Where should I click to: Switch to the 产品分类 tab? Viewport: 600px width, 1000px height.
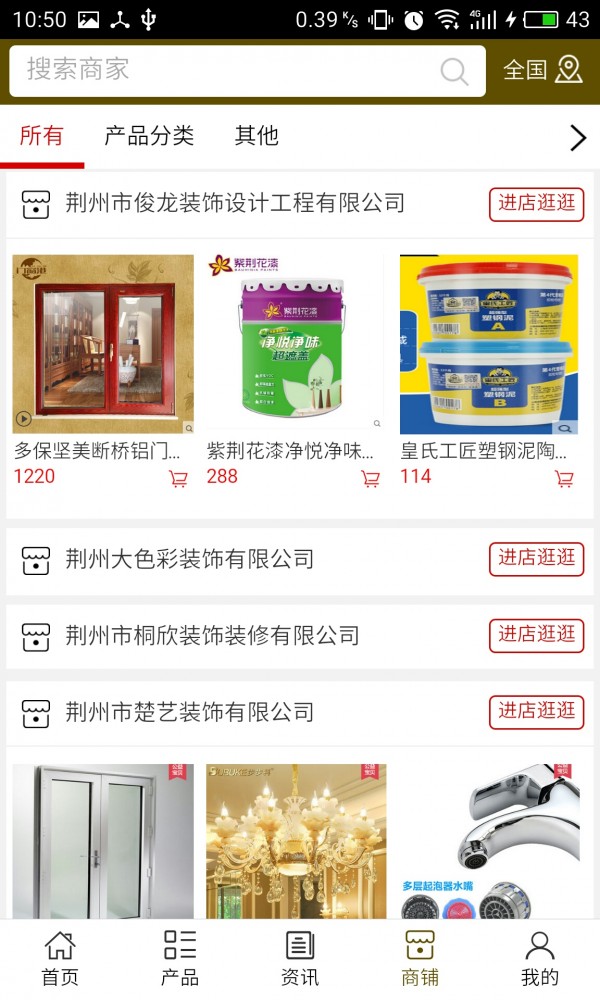click(x=149, y=135)
